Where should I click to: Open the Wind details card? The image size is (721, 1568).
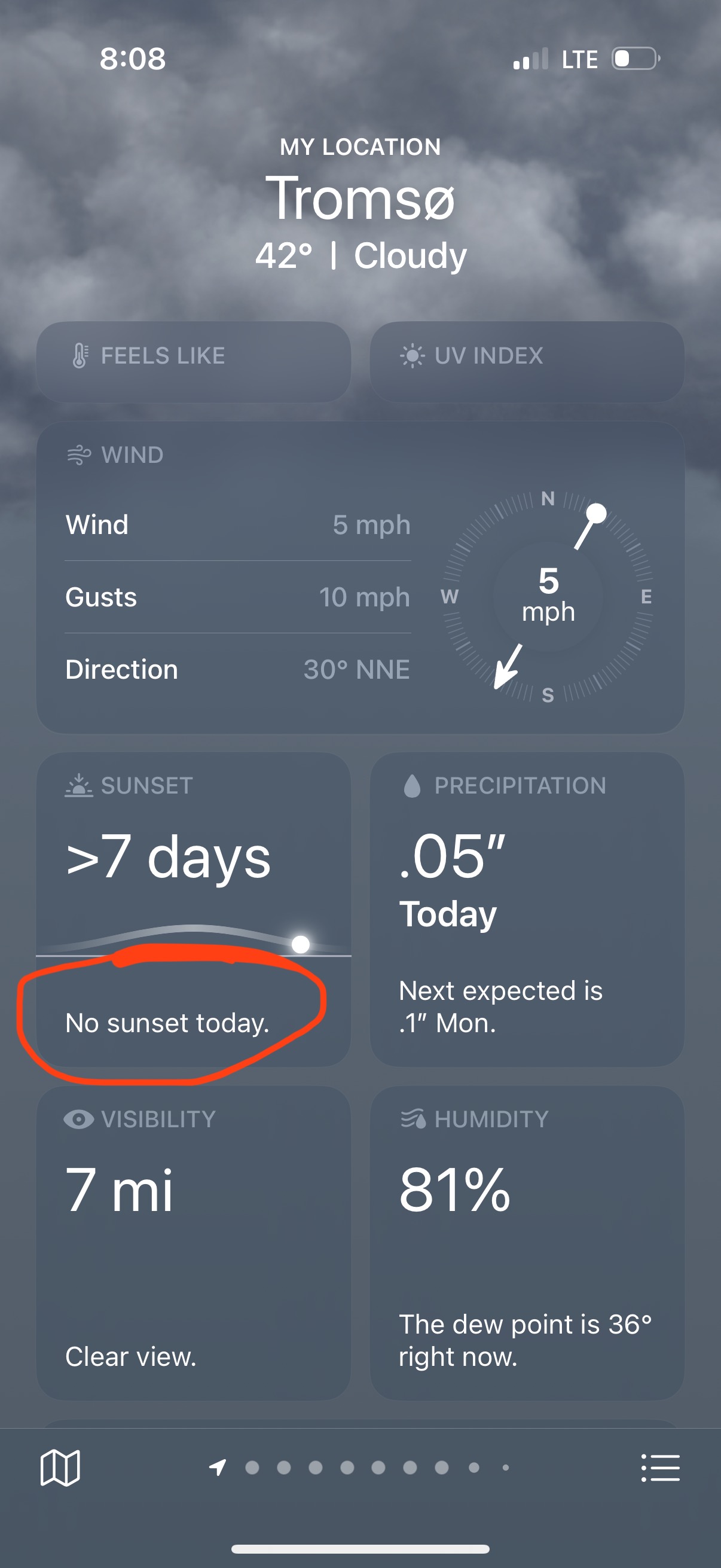coord(360,577)
